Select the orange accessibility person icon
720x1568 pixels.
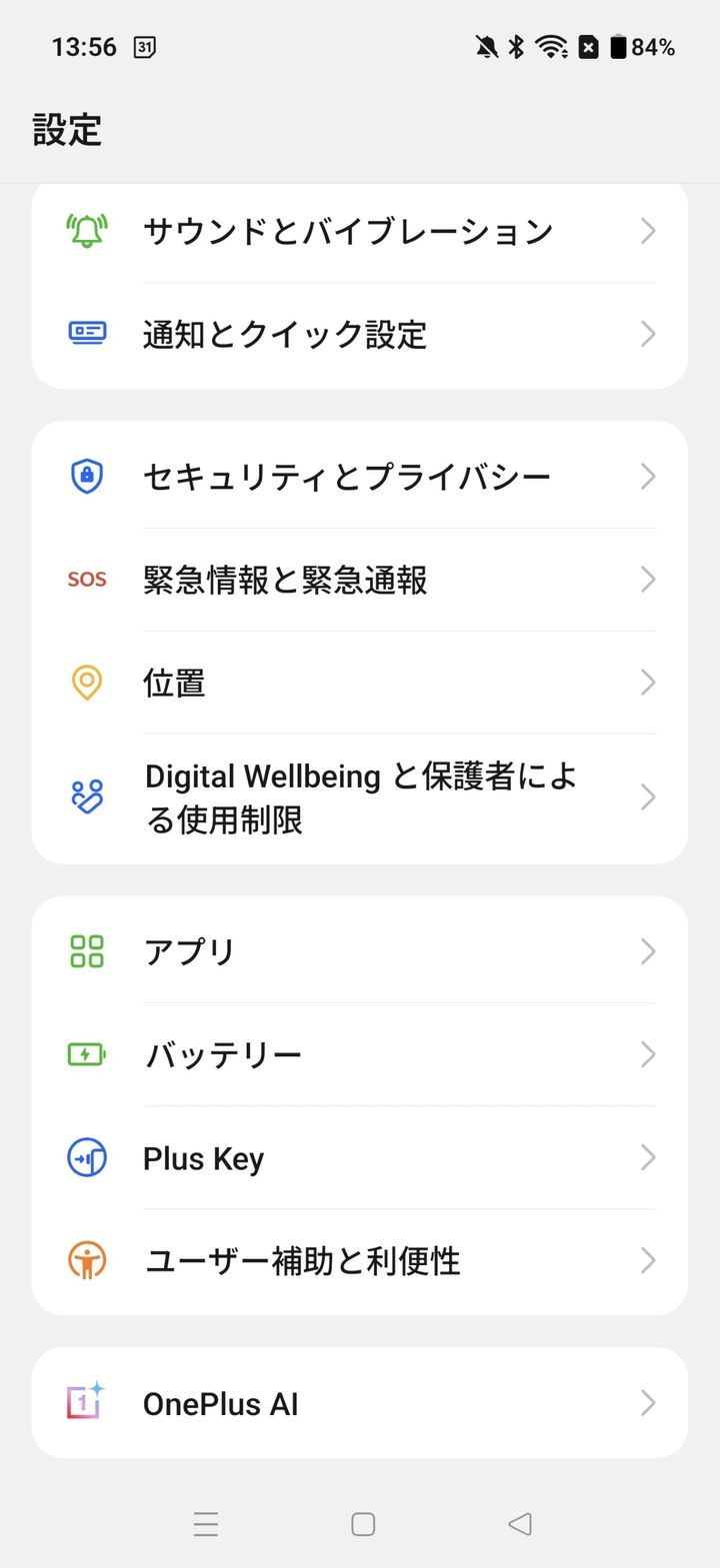tap(85, 1261)
